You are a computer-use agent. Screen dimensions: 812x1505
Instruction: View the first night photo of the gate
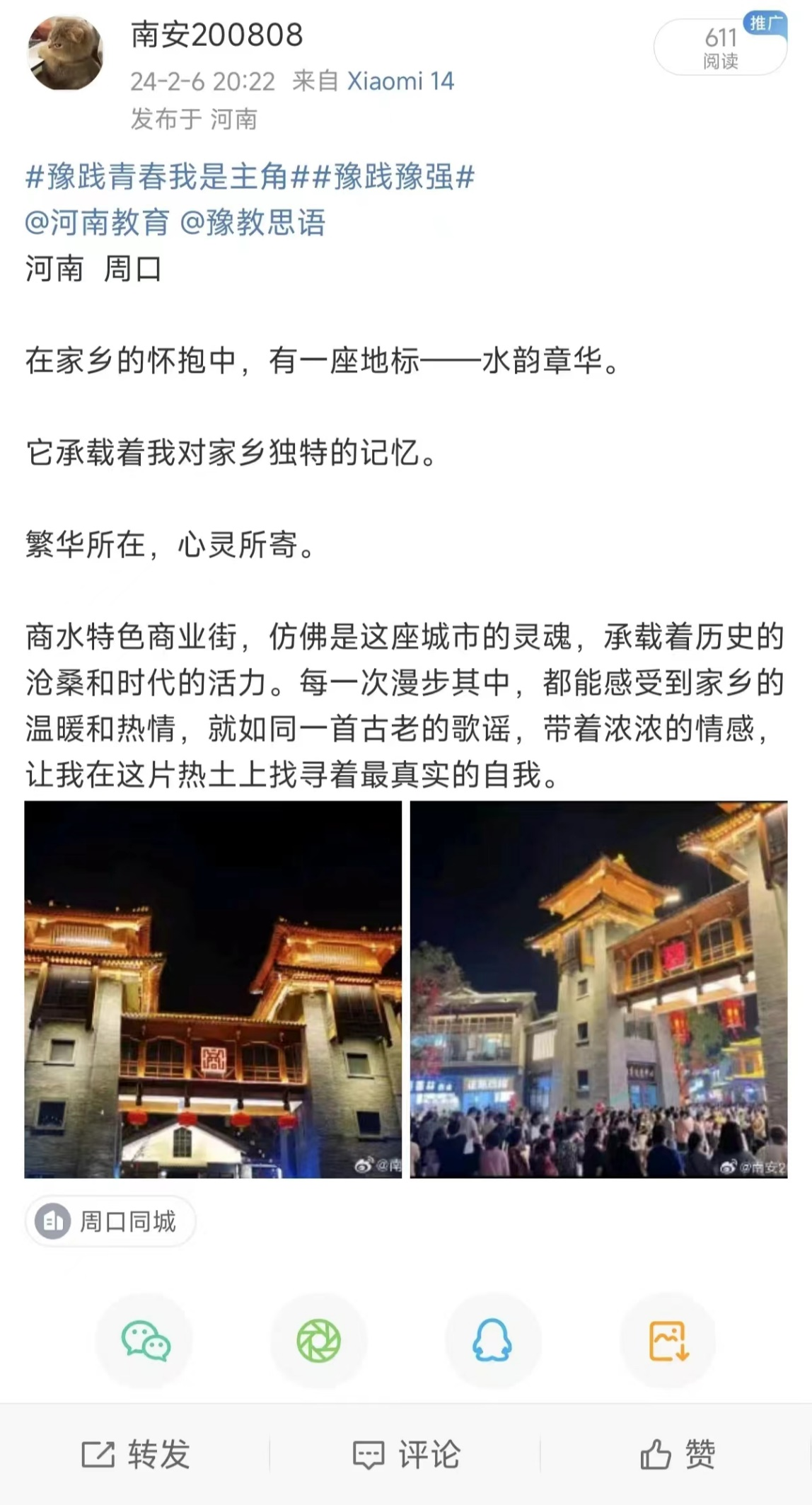point(213,989)
